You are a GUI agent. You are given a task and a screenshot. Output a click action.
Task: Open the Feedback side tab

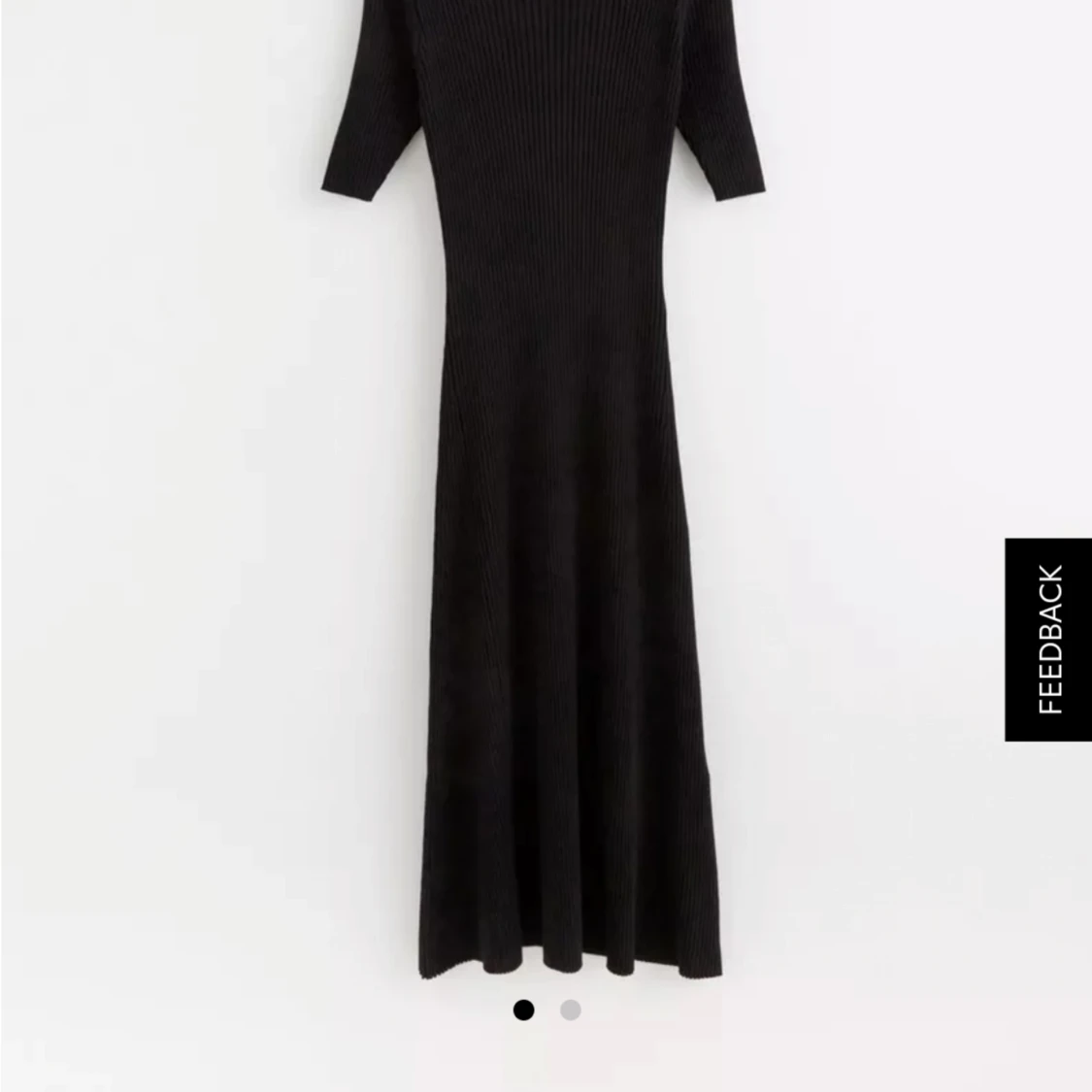(x=1048, y=640)
